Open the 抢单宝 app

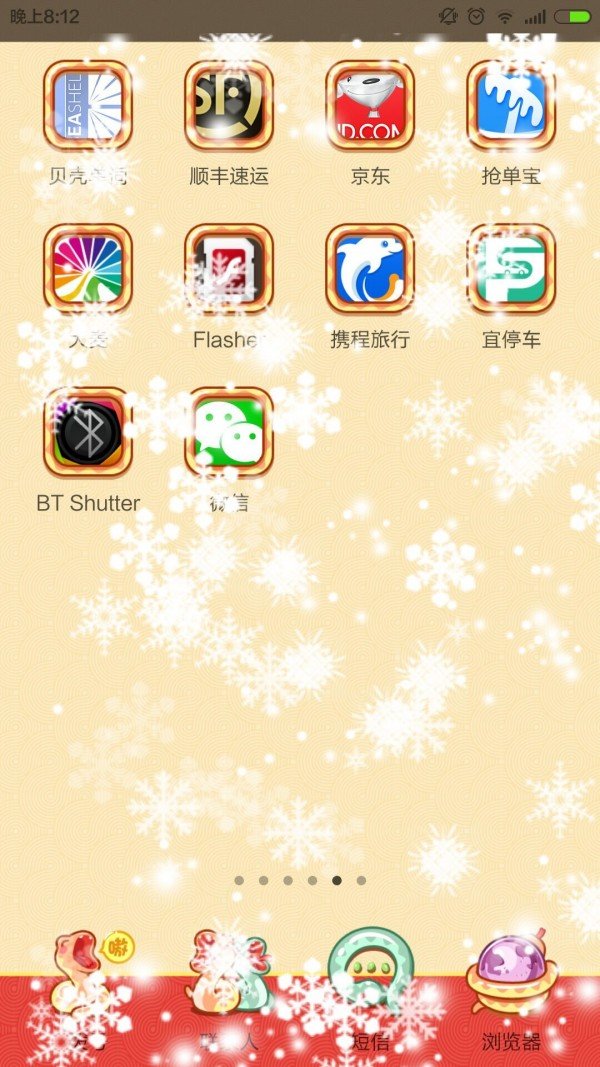511,106
